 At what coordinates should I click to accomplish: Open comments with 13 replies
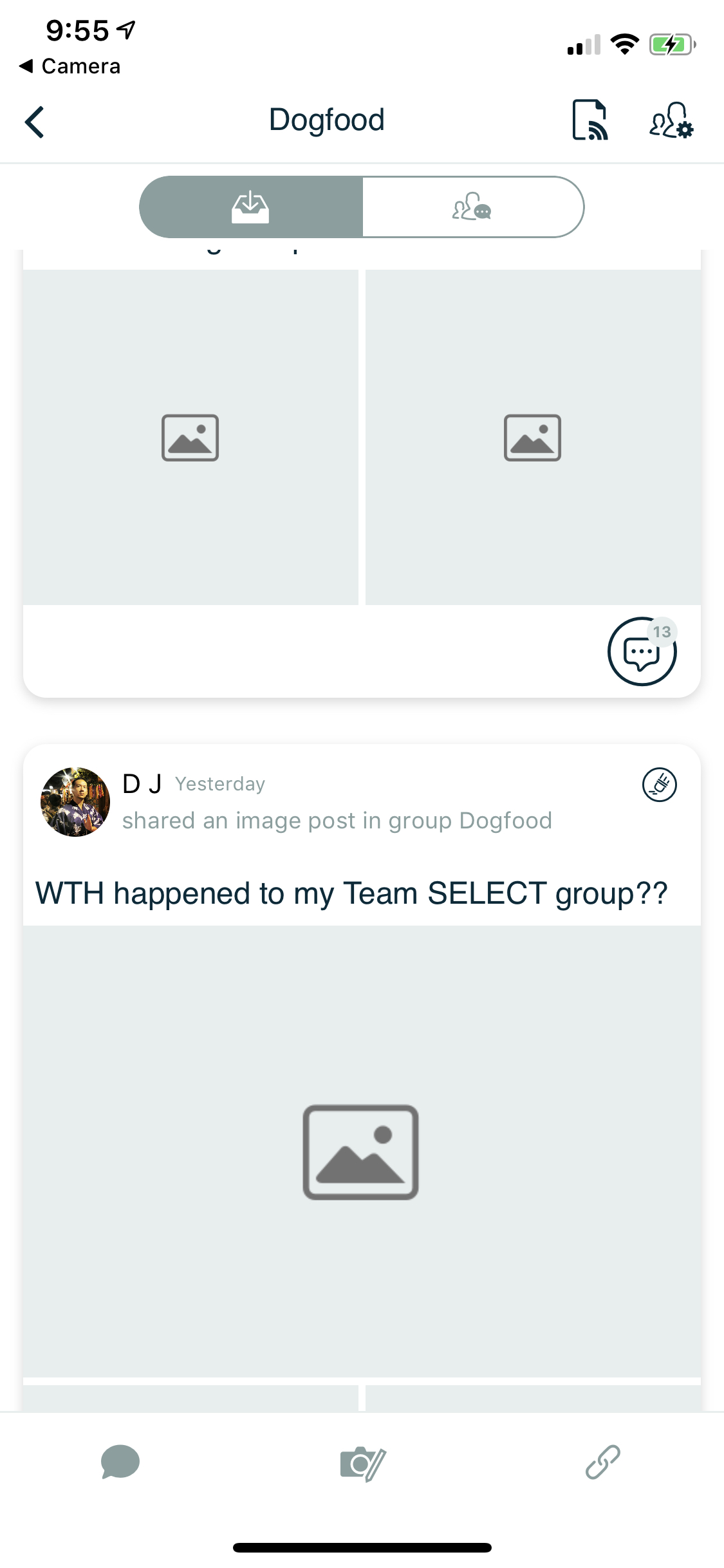pyautogui.click(x=642, y=651)
